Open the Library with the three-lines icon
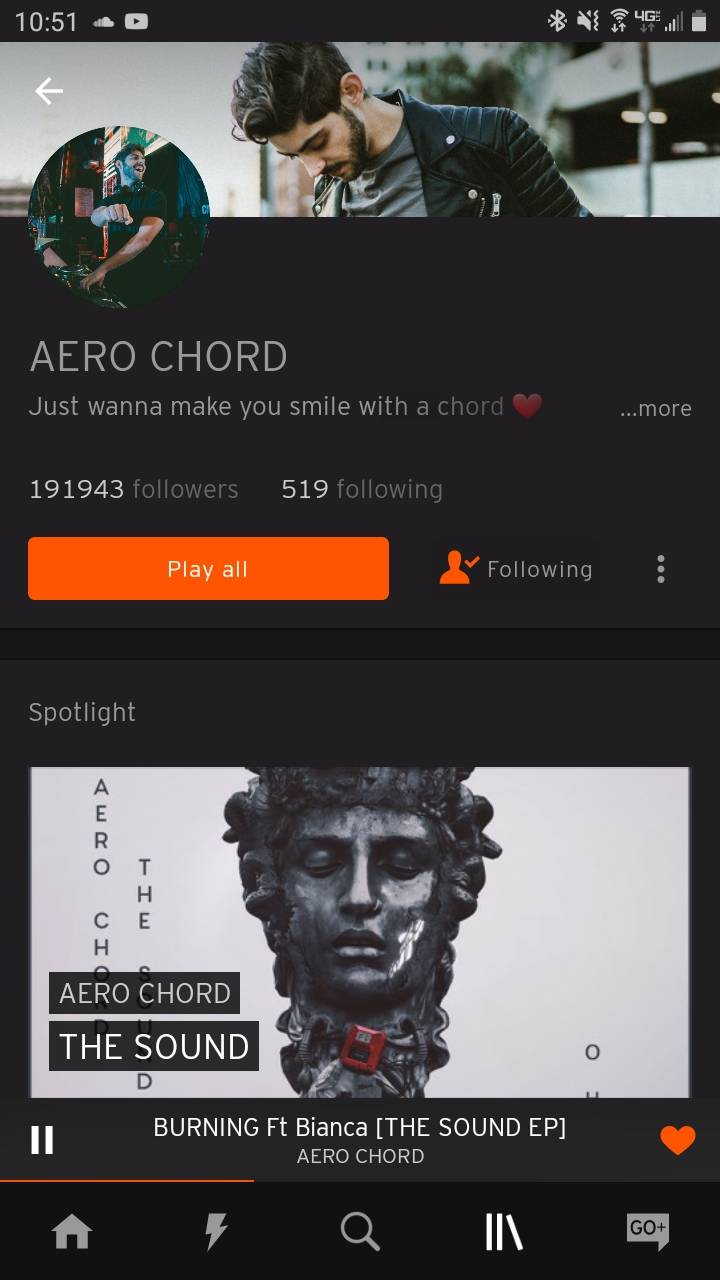The image size is (720, 1280). click(504, 1232)
